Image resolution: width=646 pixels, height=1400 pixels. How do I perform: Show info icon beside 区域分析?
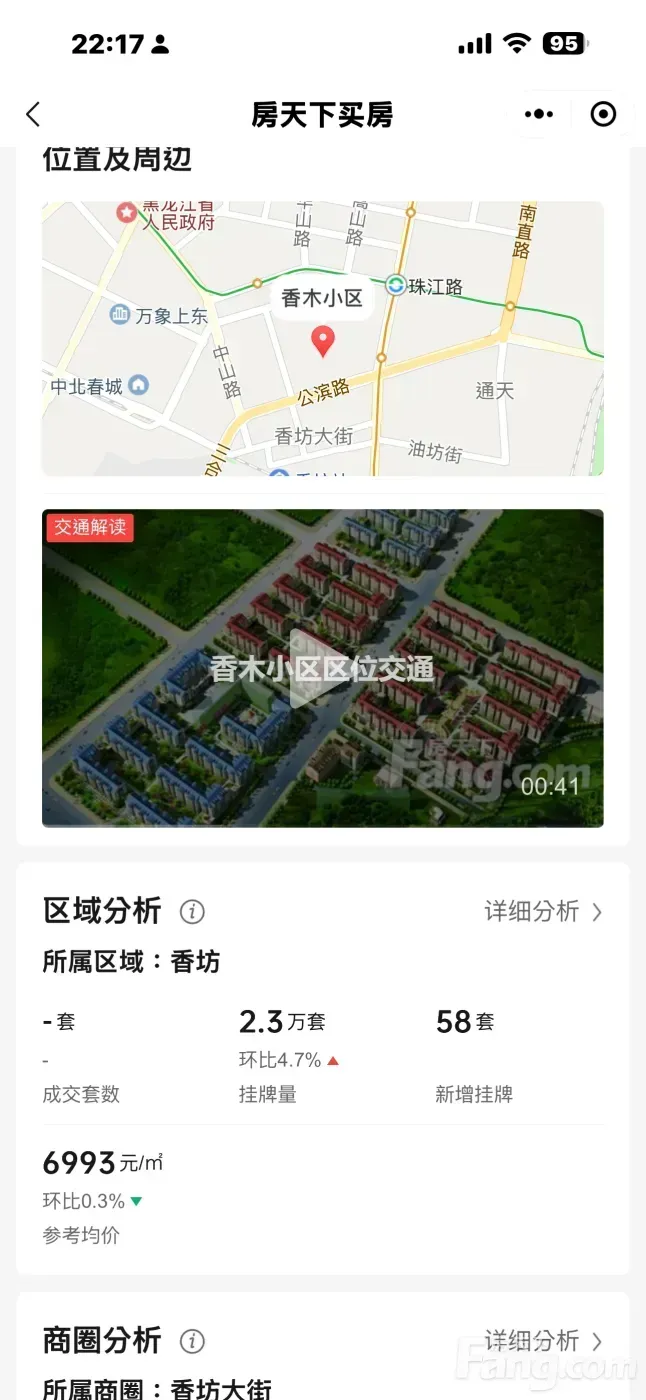[192, 912]
